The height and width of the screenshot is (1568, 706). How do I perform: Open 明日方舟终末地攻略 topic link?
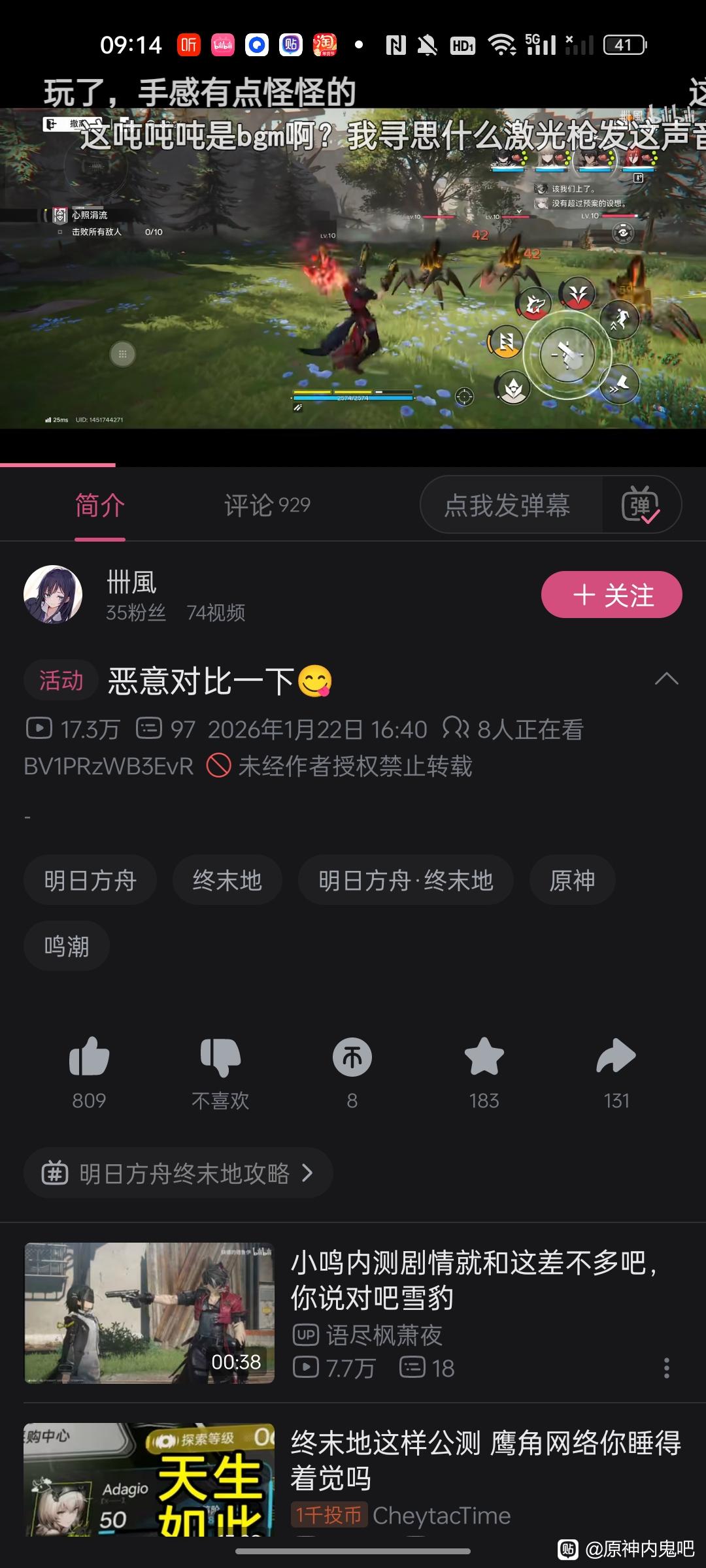tap(178, 1174)
